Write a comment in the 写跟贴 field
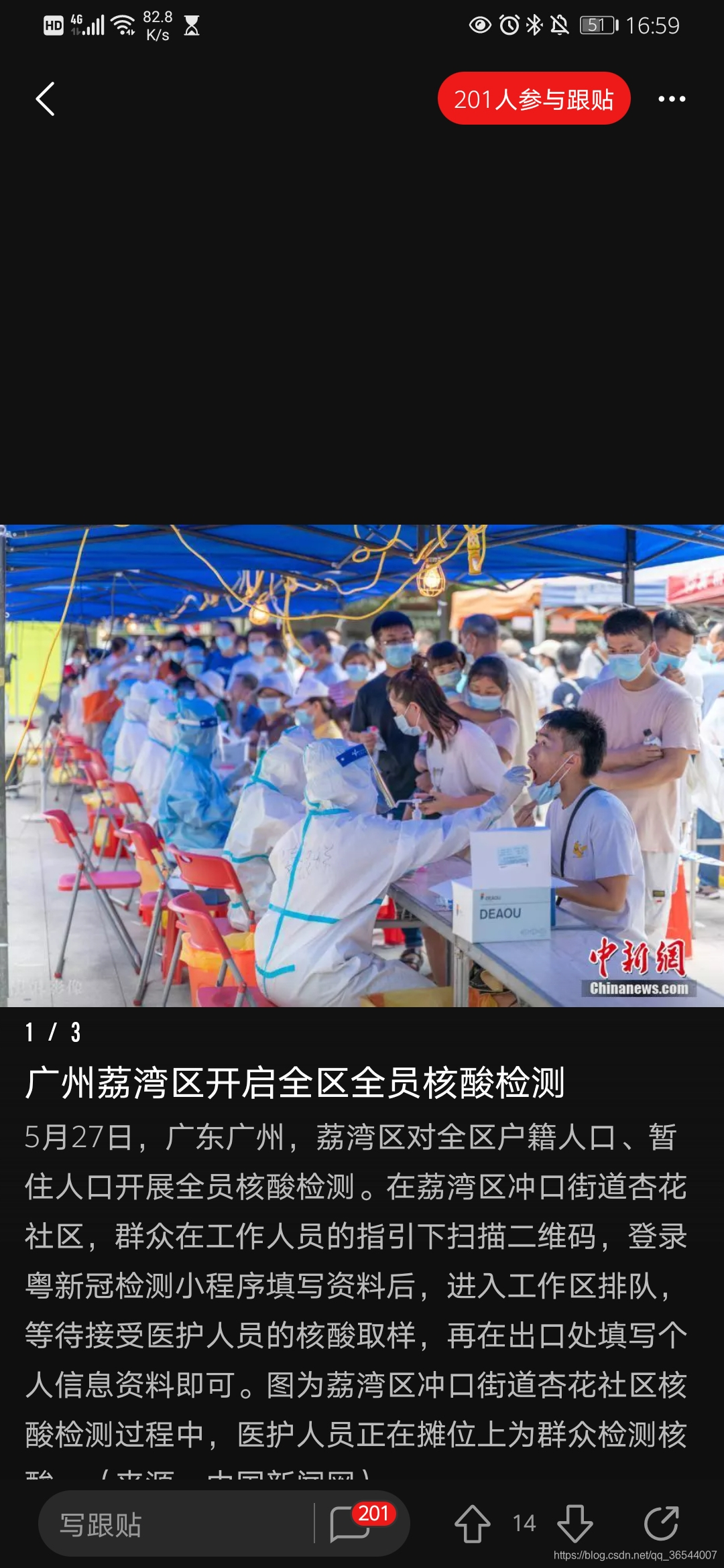 176,1524
